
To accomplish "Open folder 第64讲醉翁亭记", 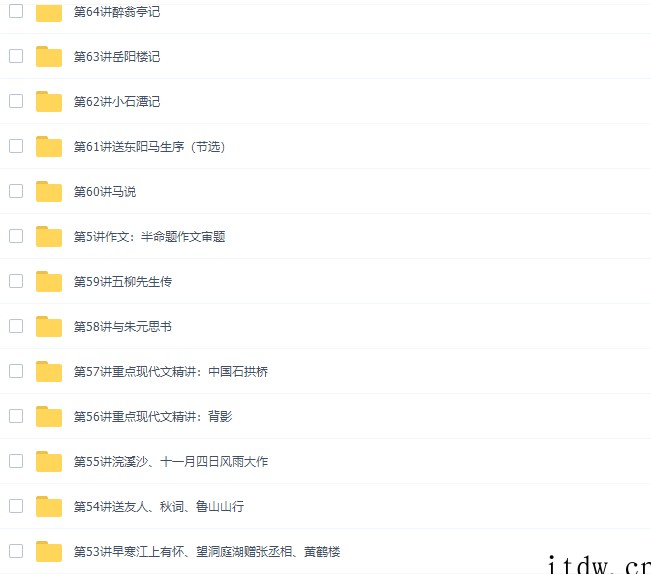I will 116,12.
